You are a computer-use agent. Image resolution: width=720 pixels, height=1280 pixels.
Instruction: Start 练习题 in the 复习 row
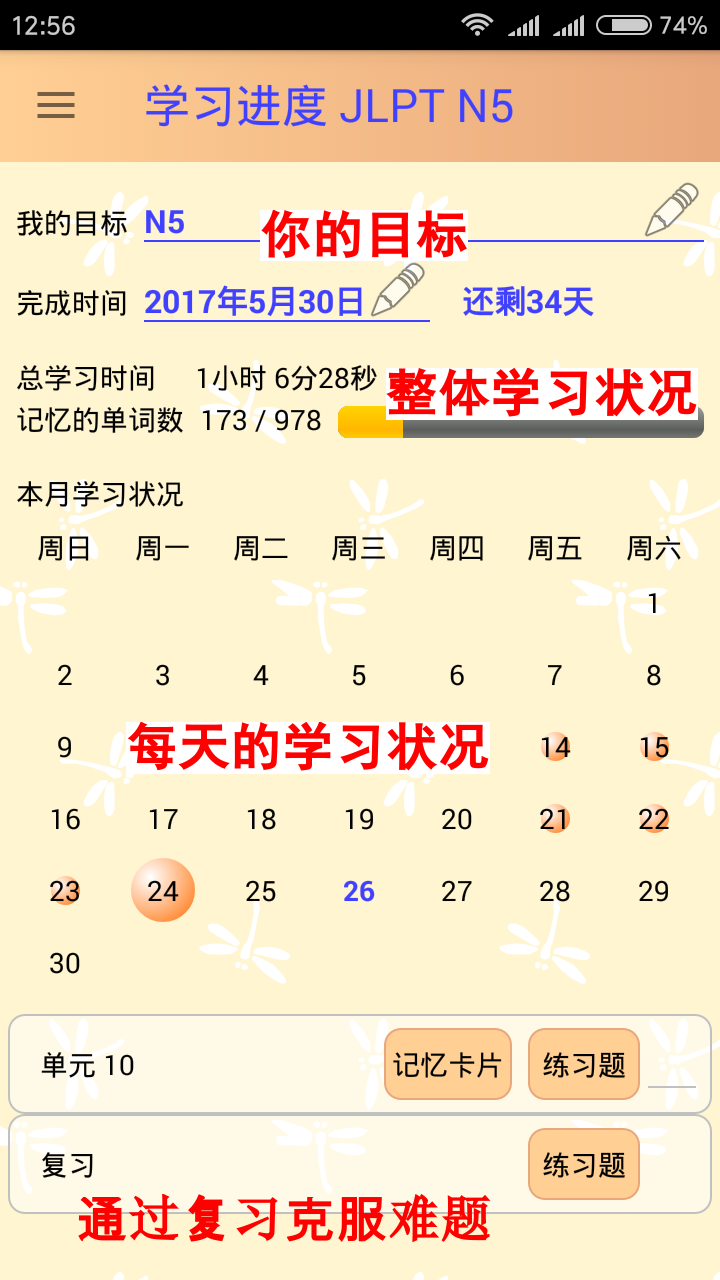click(583, 1164)
